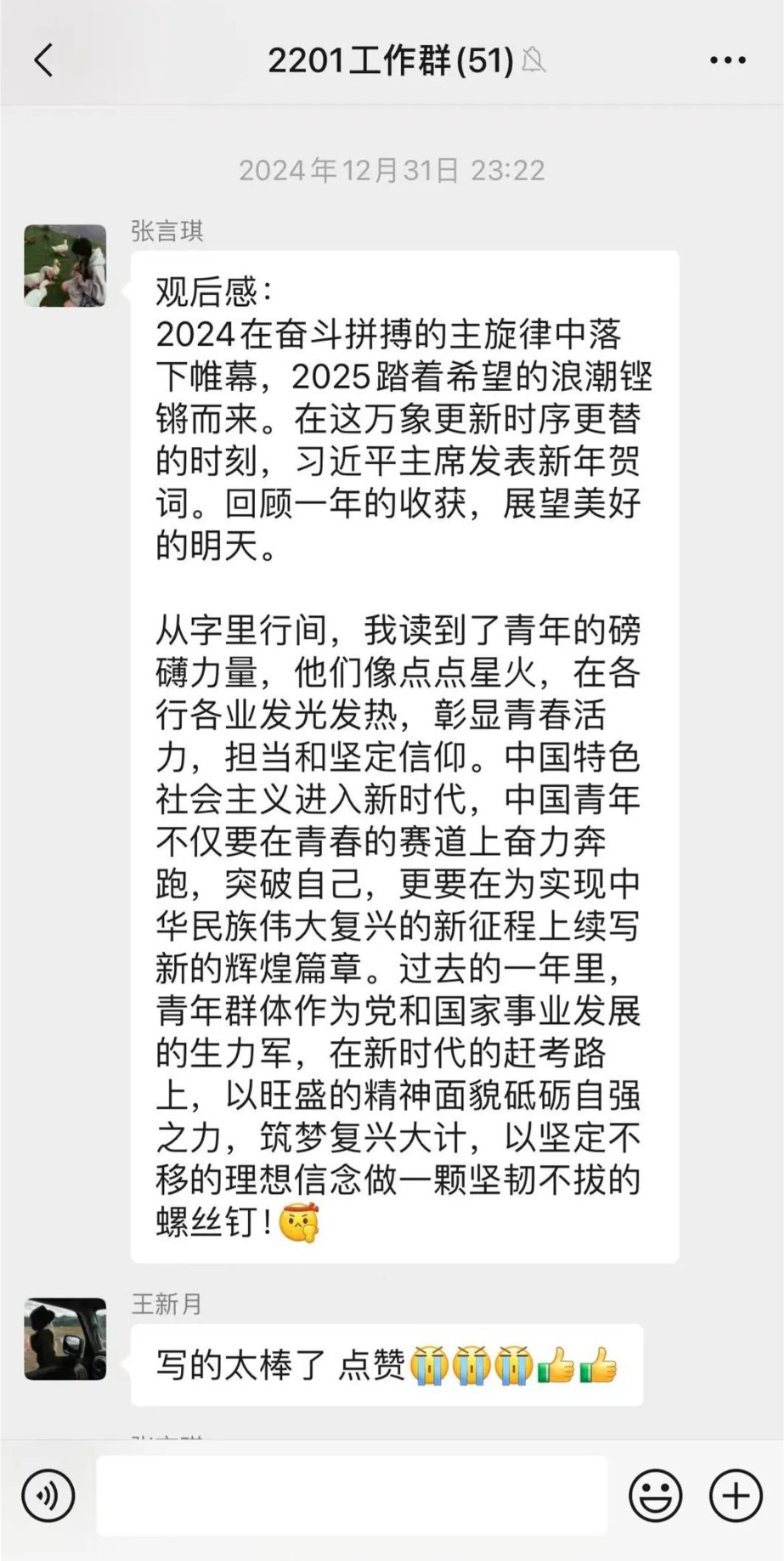Switch to voice message input

(48, 1496)
